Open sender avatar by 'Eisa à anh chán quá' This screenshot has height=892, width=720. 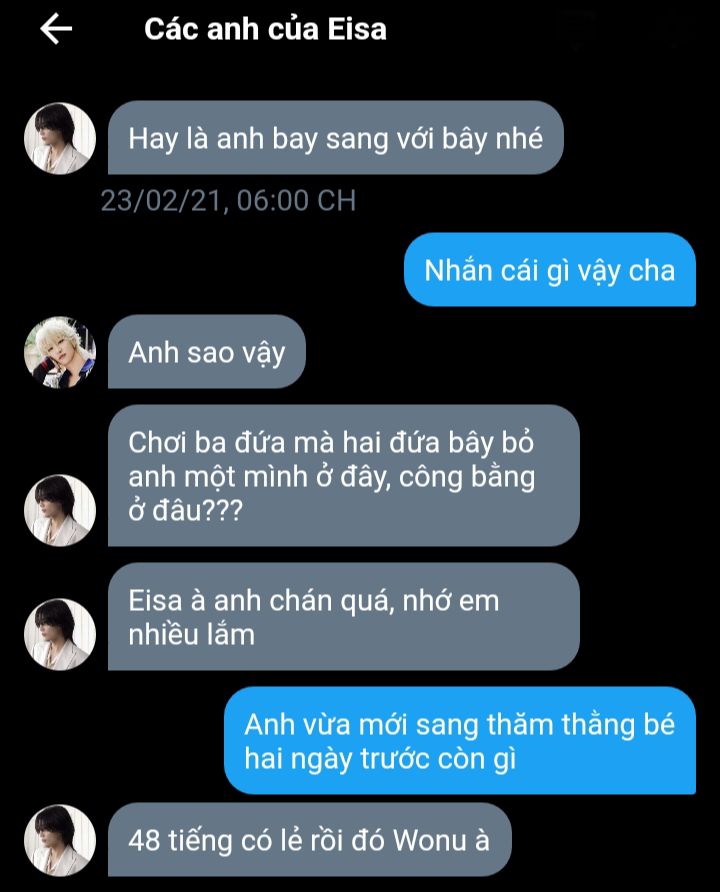tap(60, 634)
